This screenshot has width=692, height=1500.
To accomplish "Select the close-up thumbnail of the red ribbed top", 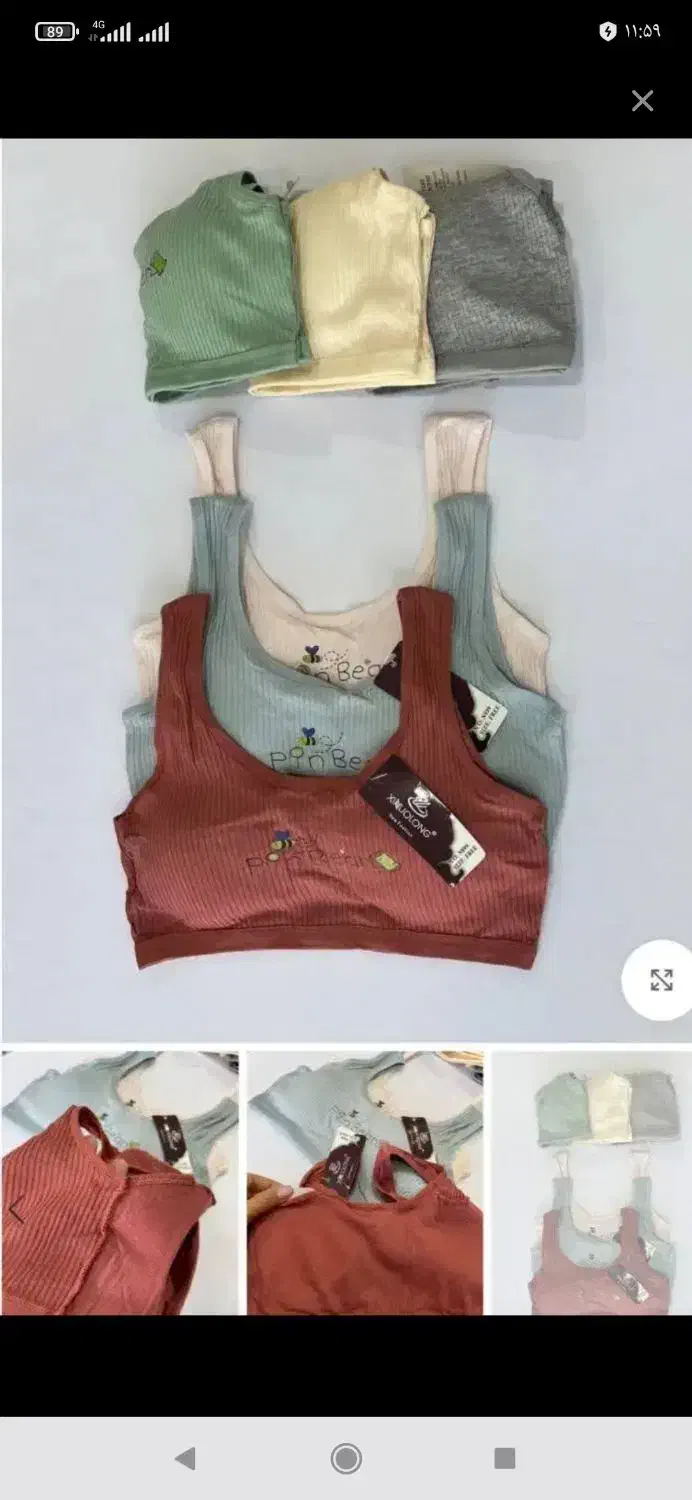I will [120, 1182].
